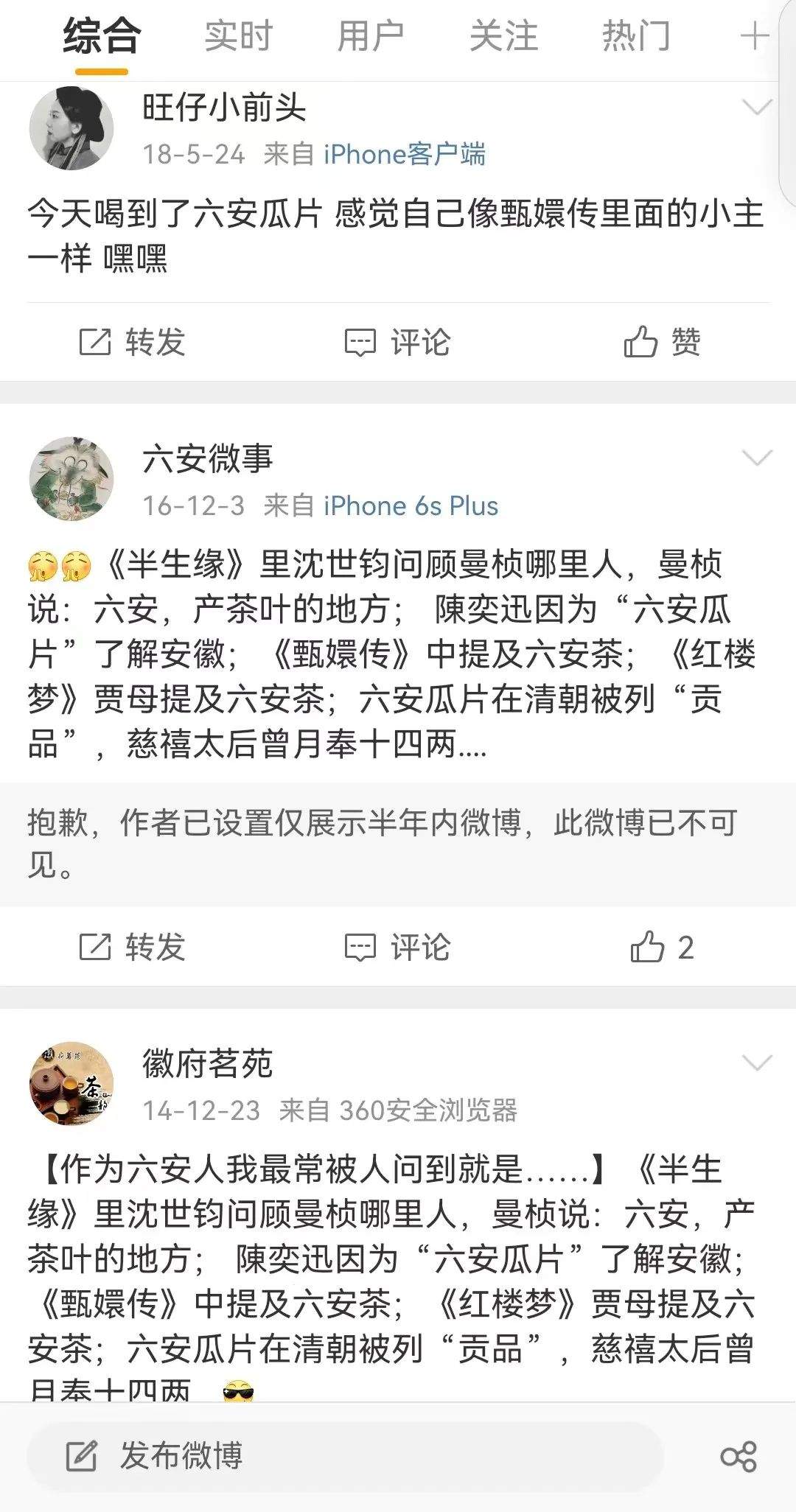
Task: Switch to the 关注 tab
Action: point(503,36)
